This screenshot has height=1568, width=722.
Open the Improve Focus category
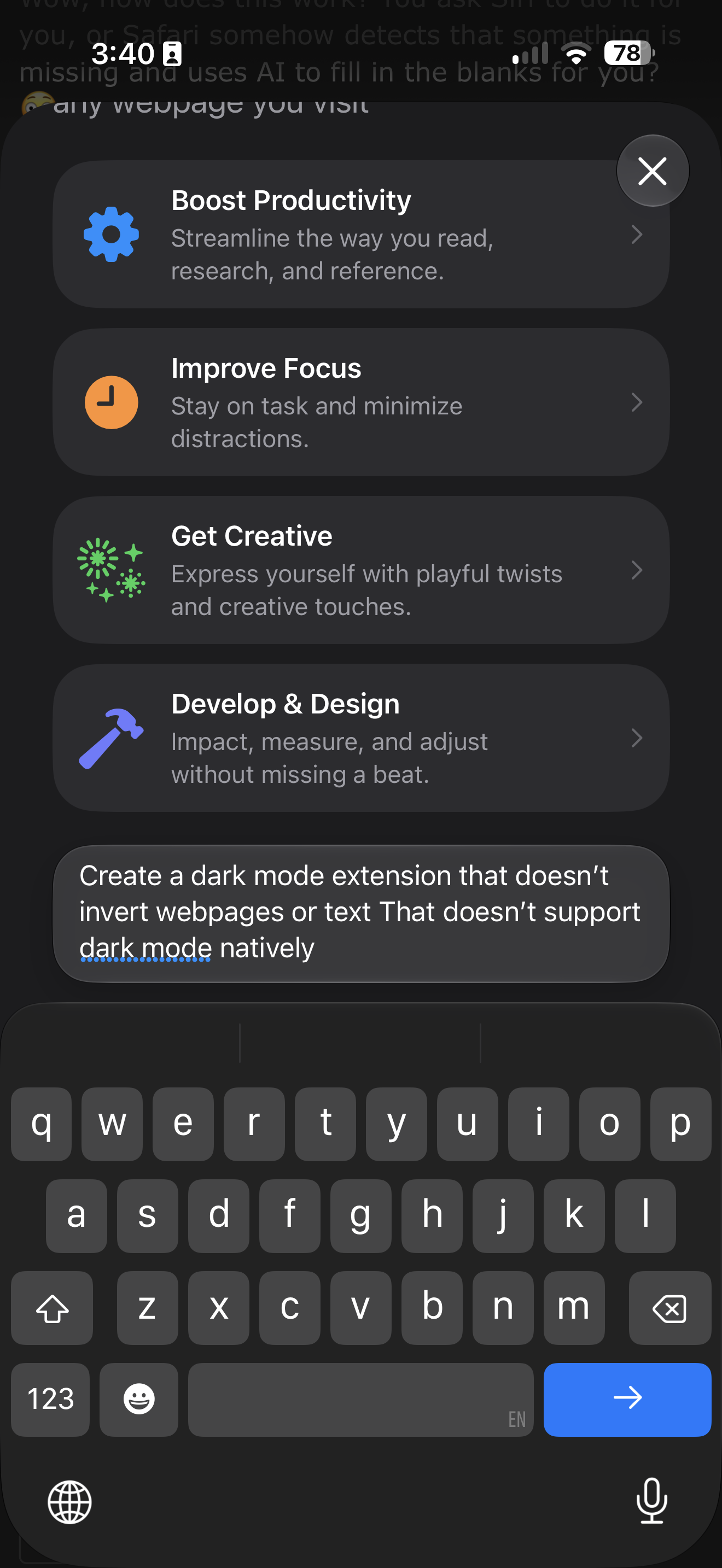tap(361, 402)
